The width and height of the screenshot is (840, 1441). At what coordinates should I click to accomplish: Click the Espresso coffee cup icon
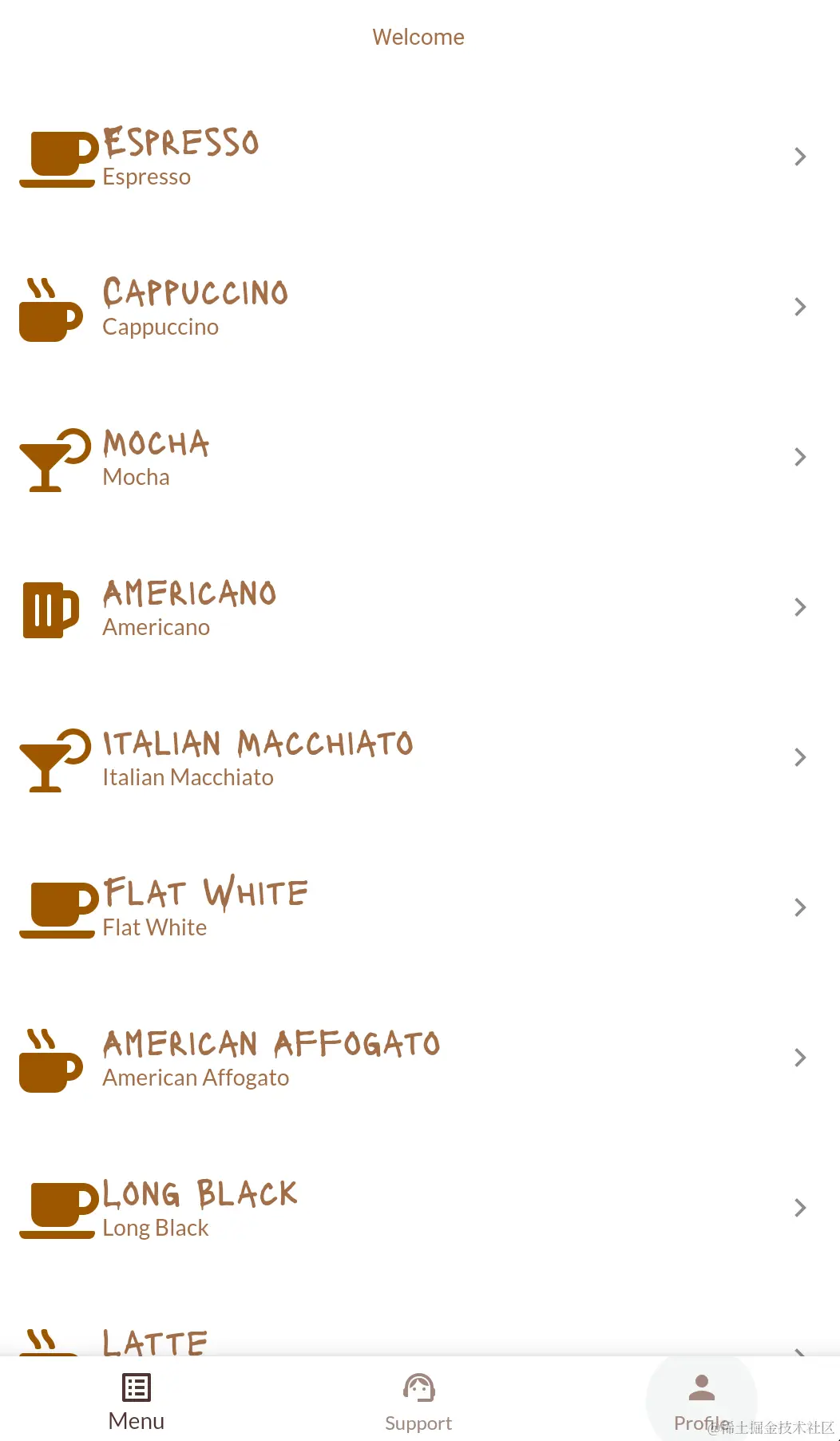pos(56,157)
